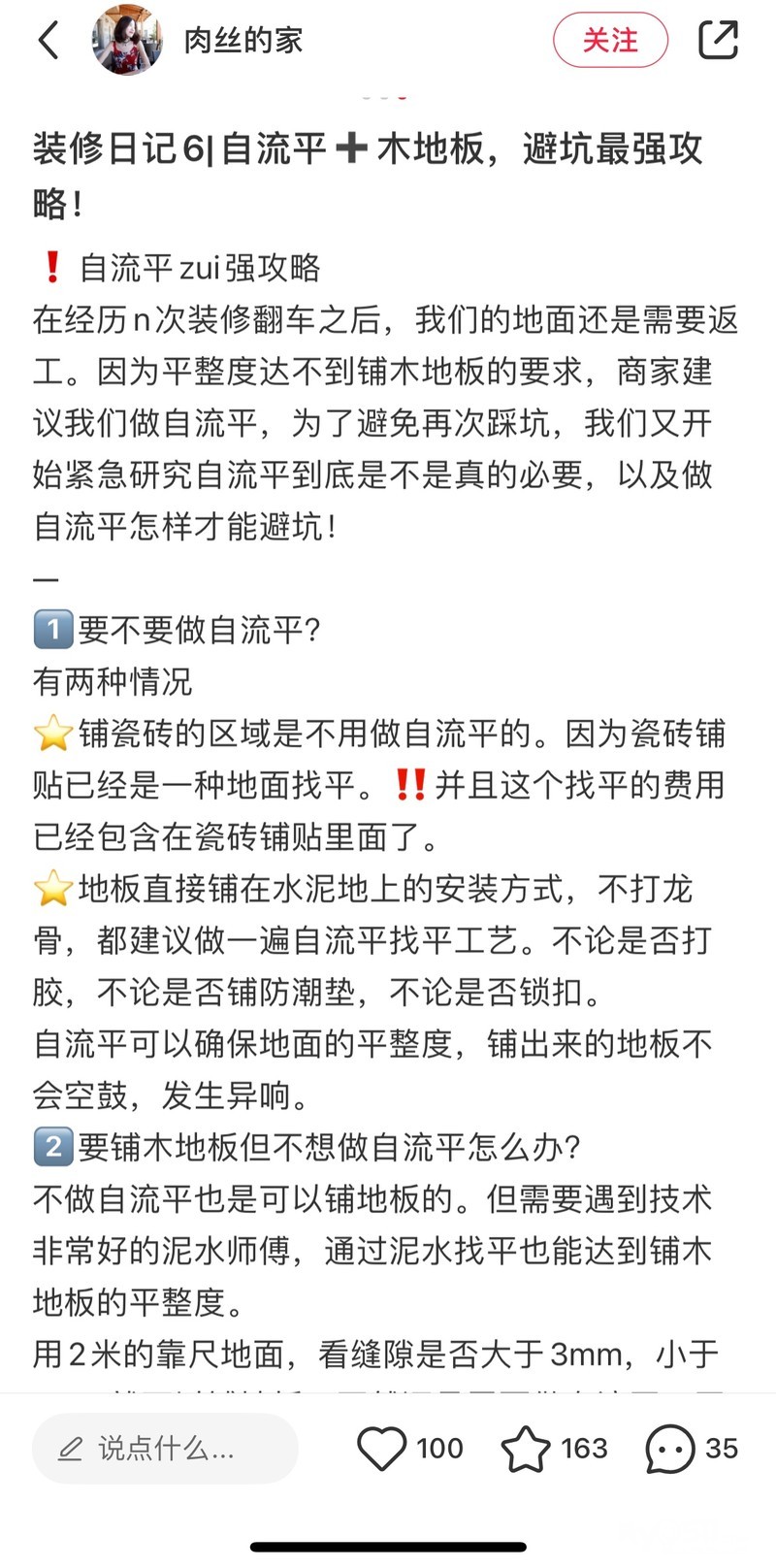Open 肉丝的家 profile avatar

(127, 41)
